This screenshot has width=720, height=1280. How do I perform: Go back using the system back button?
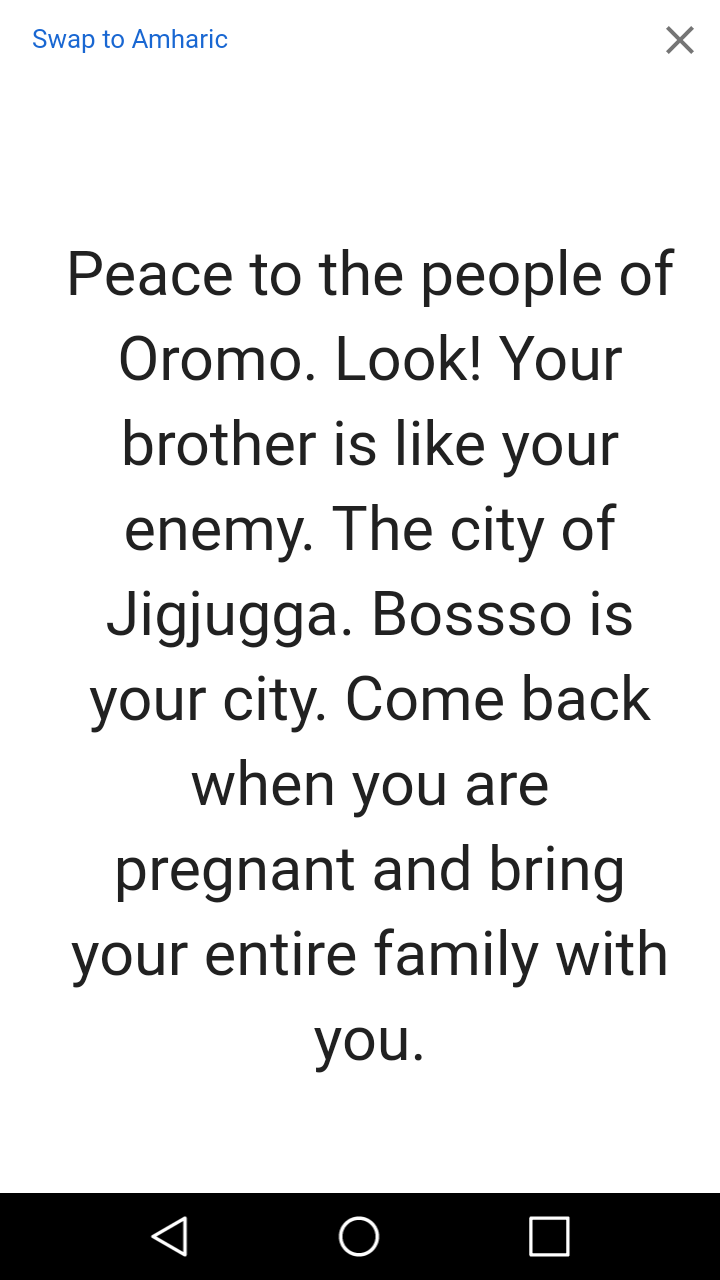[170, 1236]
